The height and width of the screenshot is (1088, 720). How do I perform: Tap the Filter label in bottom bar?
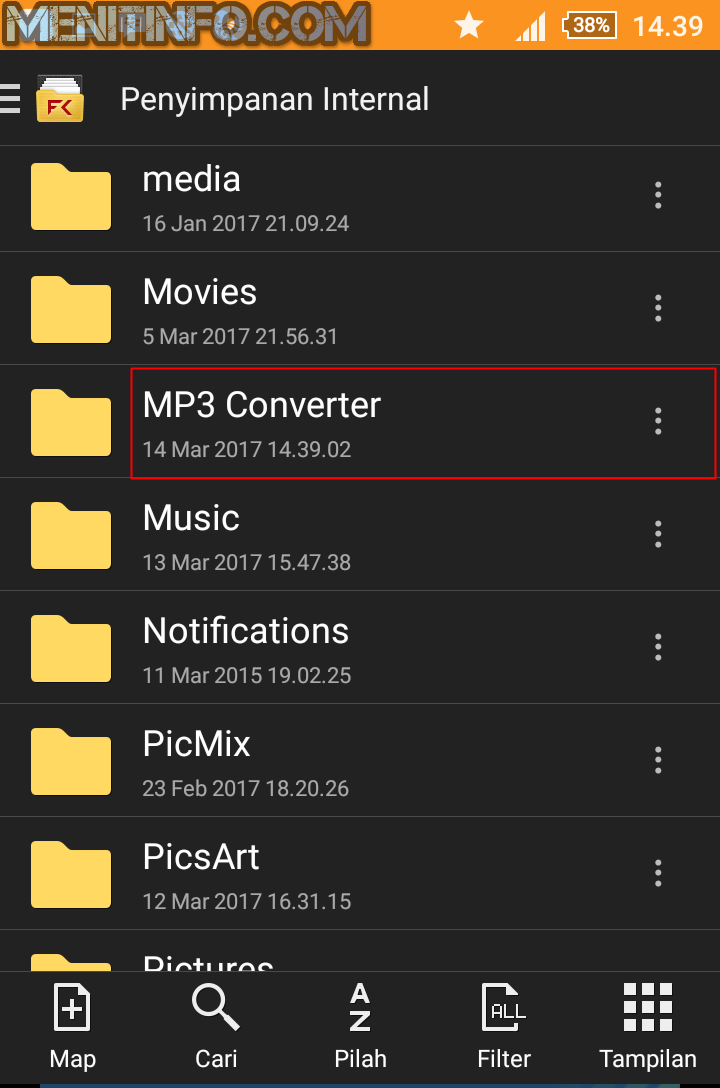(503, 1058)
